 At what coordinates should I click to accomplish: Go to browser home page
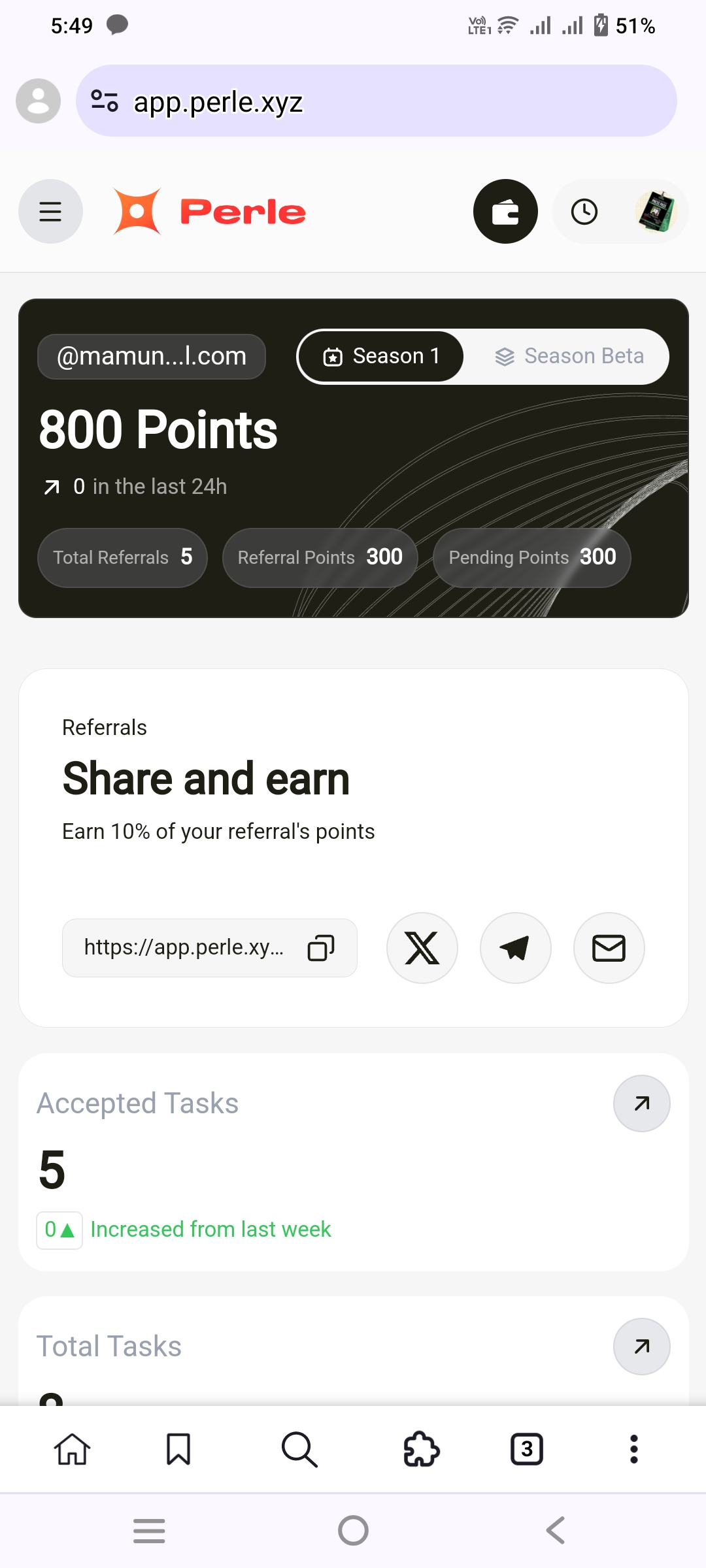click(72, 1450)
